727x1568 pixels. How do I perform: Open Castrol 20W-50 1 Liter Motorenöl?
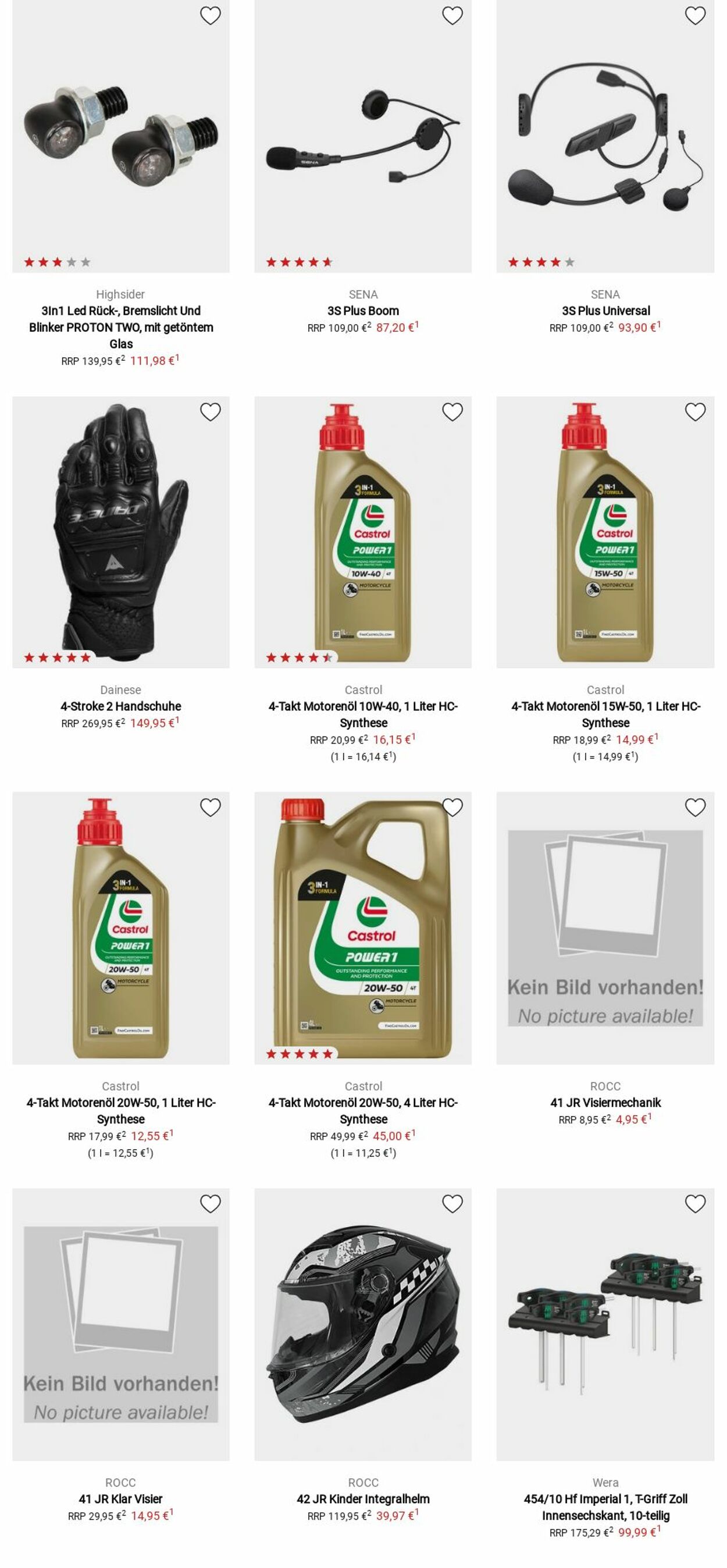(120, 1110)
